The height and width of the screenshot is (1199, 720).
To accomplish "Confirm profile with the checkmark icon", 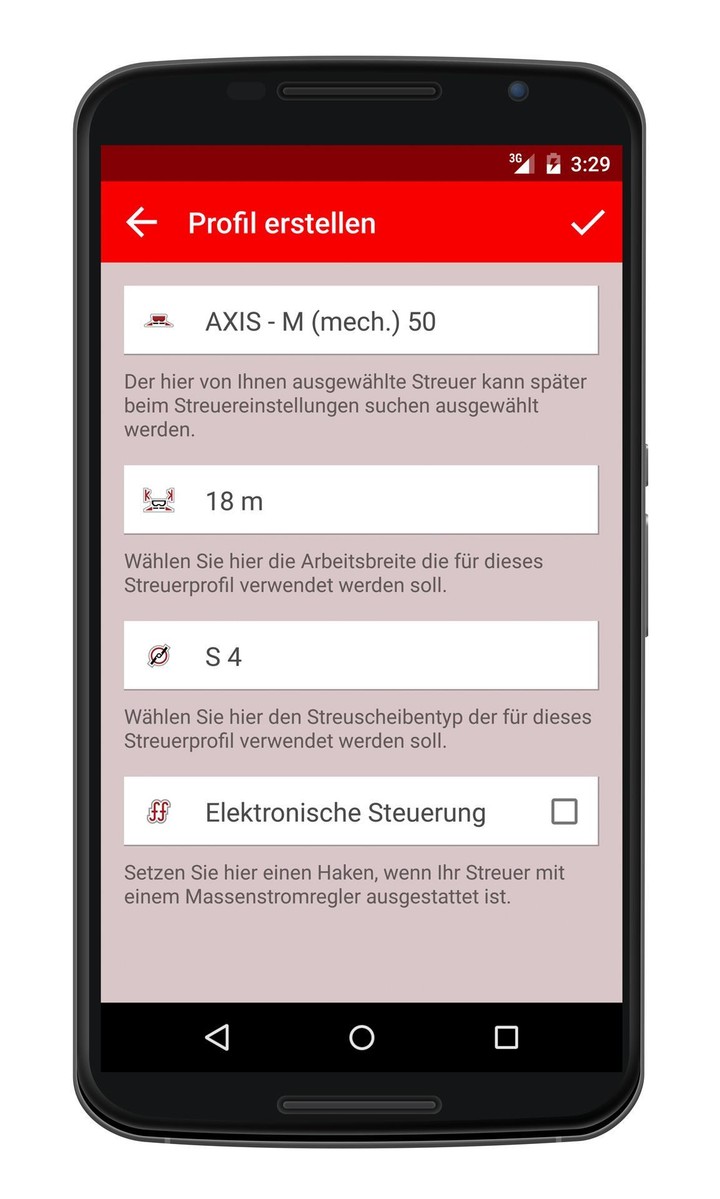I will point(587,222).
